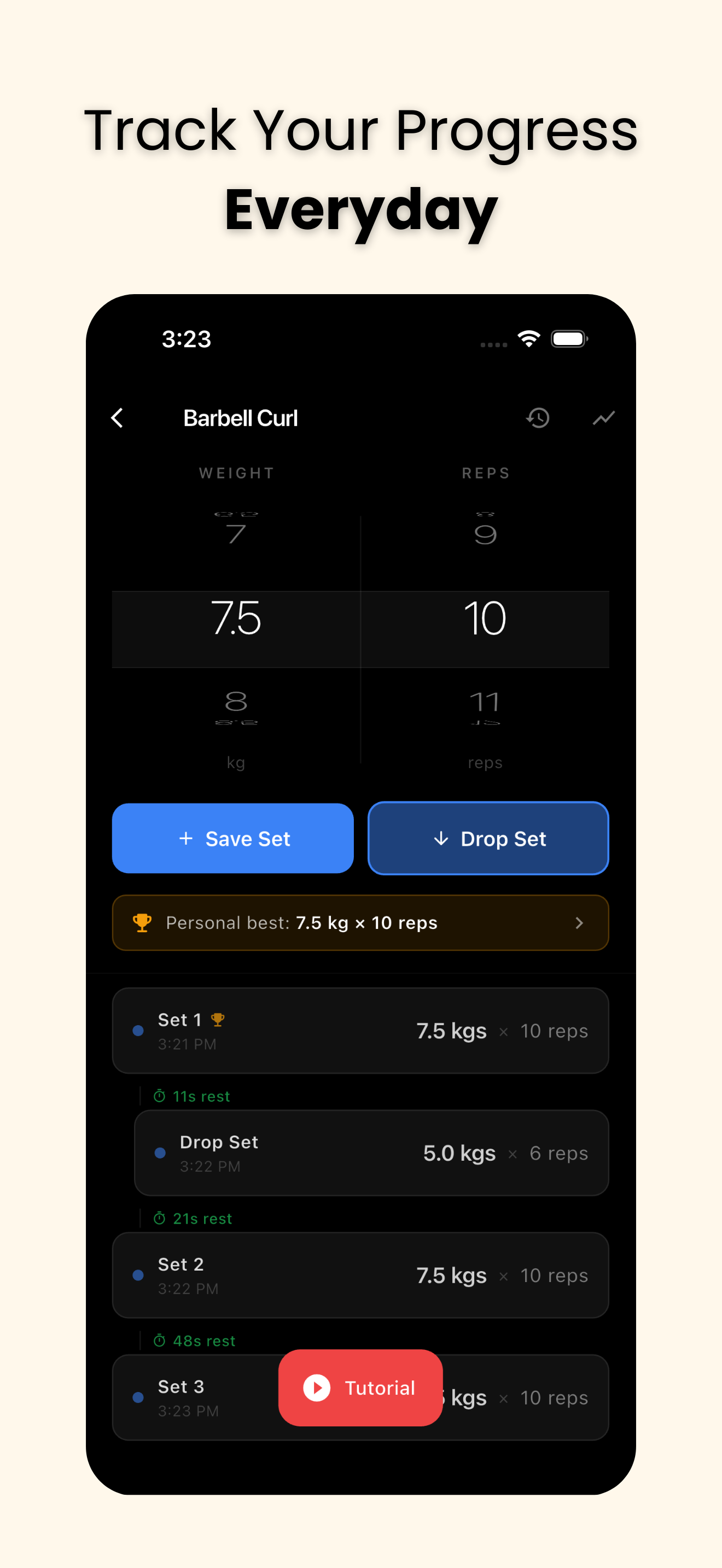Log a drop set
722x1568 pixels.
click(x=488, y=838)
